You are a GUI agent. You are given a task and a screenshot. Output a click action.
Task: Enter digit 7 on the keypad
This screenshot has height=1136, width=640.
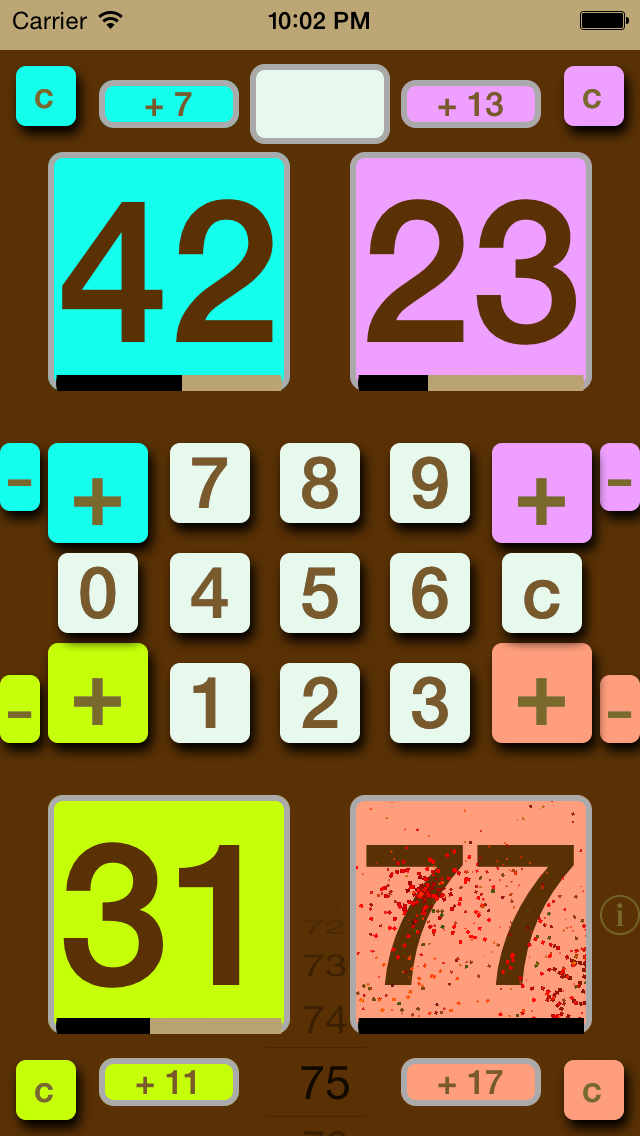(x=210, y=483)
